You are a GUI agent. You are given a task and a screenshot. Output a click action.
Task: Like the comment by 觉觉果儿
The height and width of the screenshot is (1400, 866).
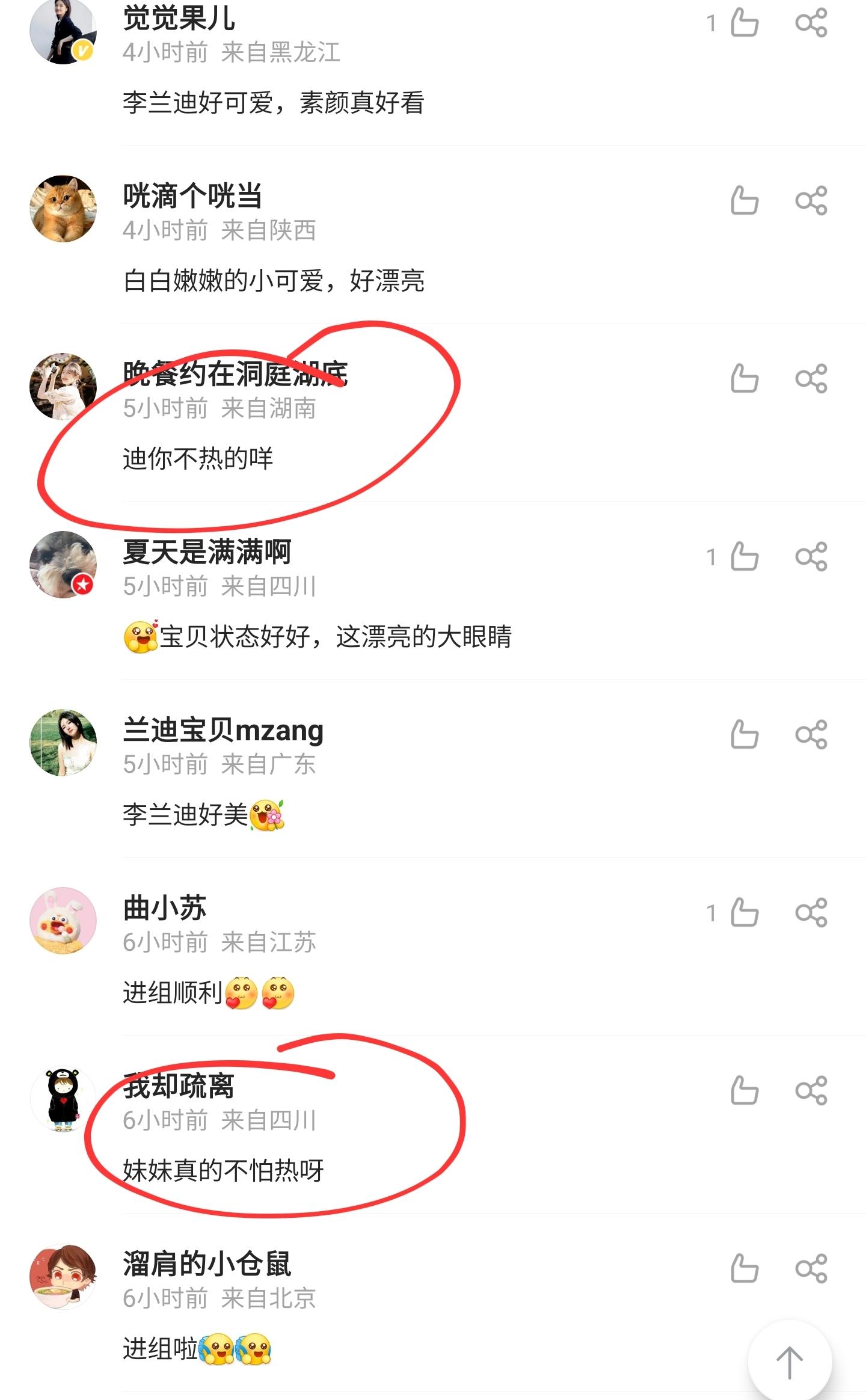click(x=744, y=23)
